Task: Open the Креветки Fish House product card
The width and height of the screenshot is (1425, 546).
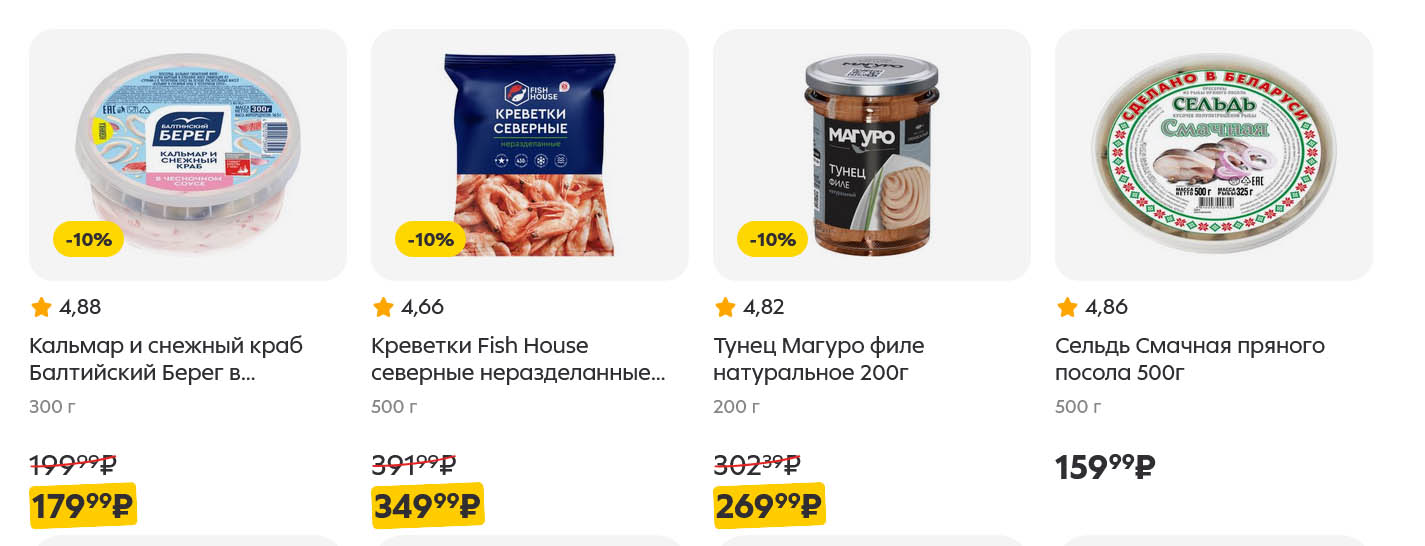Action: point(529,155)
